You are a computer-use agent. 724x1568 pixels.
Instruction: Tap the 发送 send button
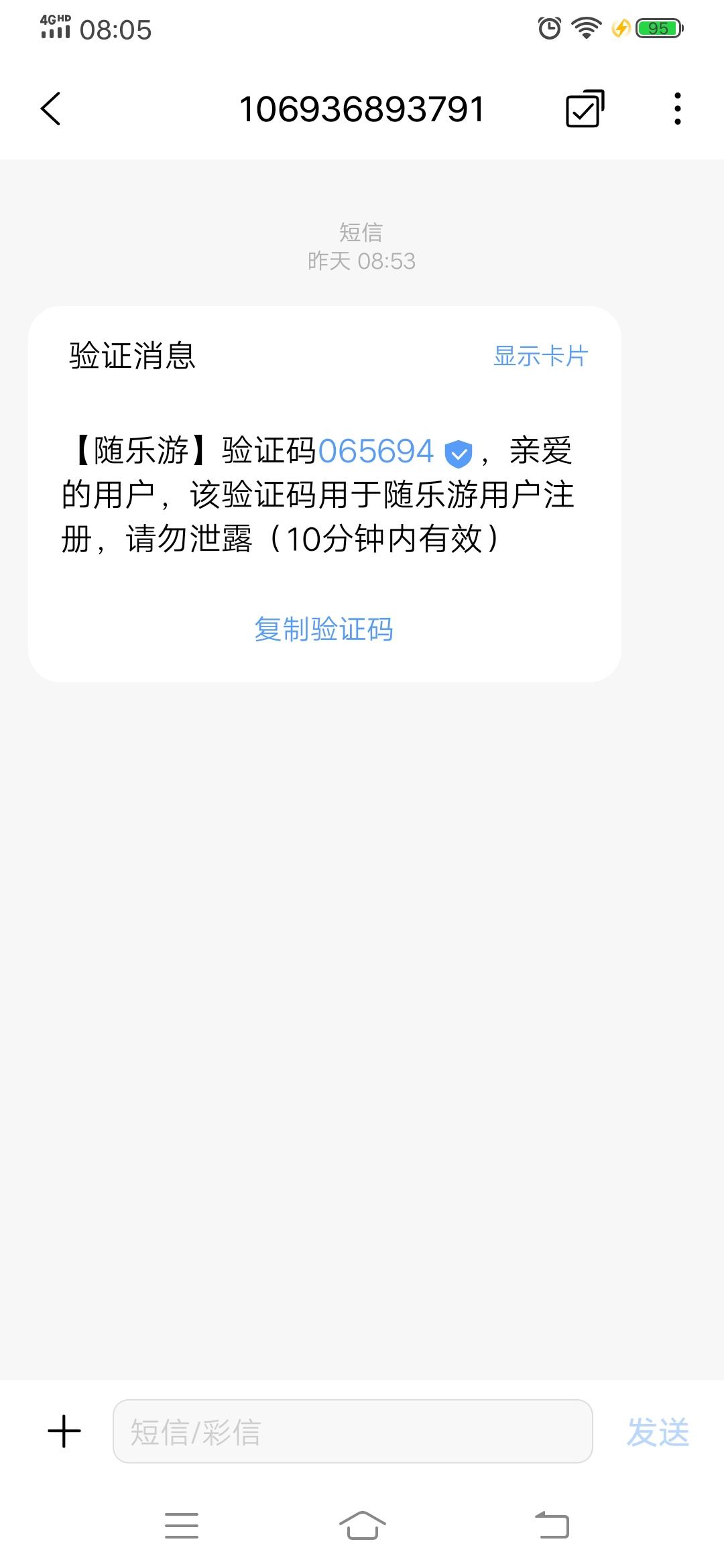point(658,1432)
